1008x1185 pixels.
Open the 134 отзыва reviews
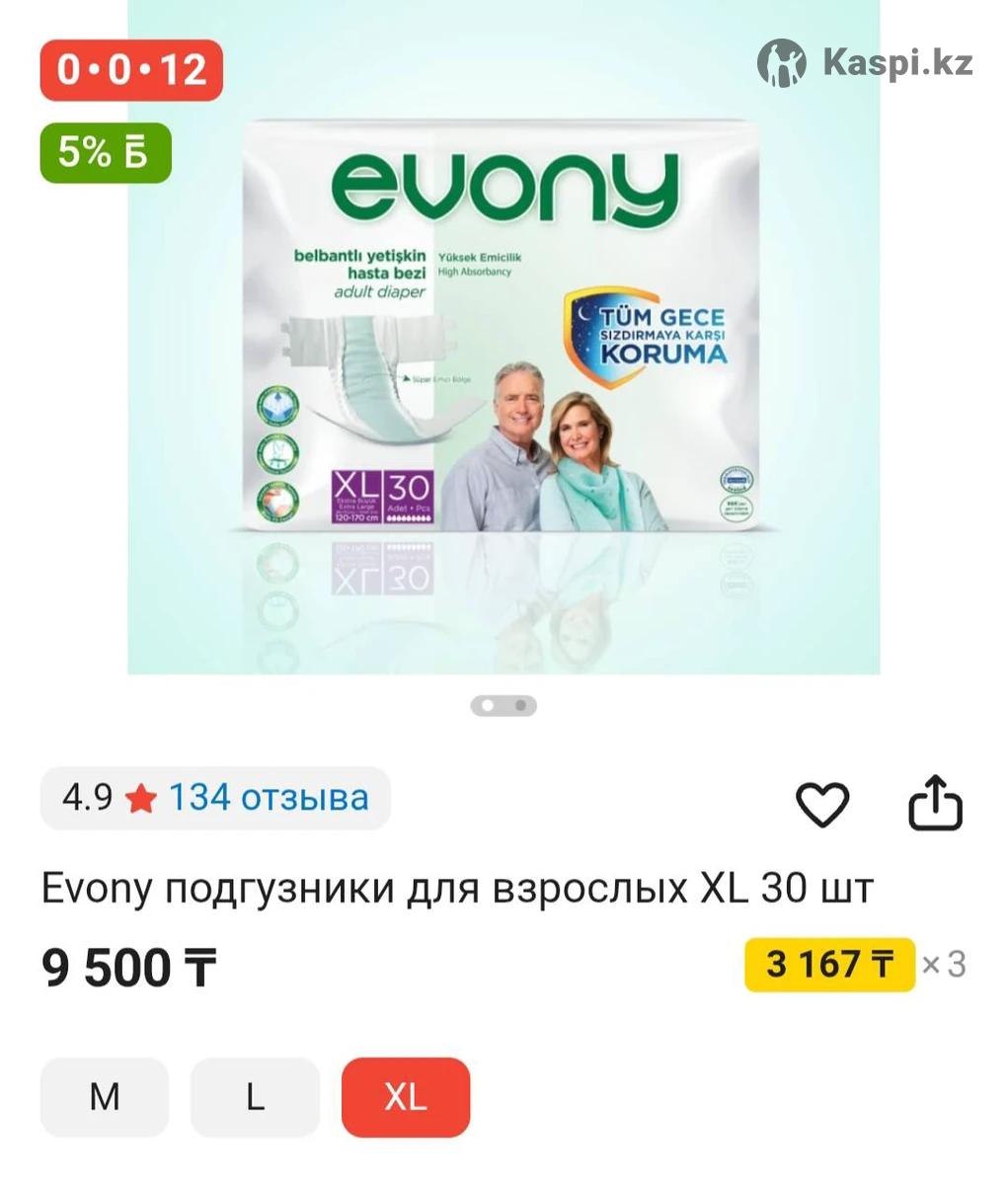(x=268, y=797)
